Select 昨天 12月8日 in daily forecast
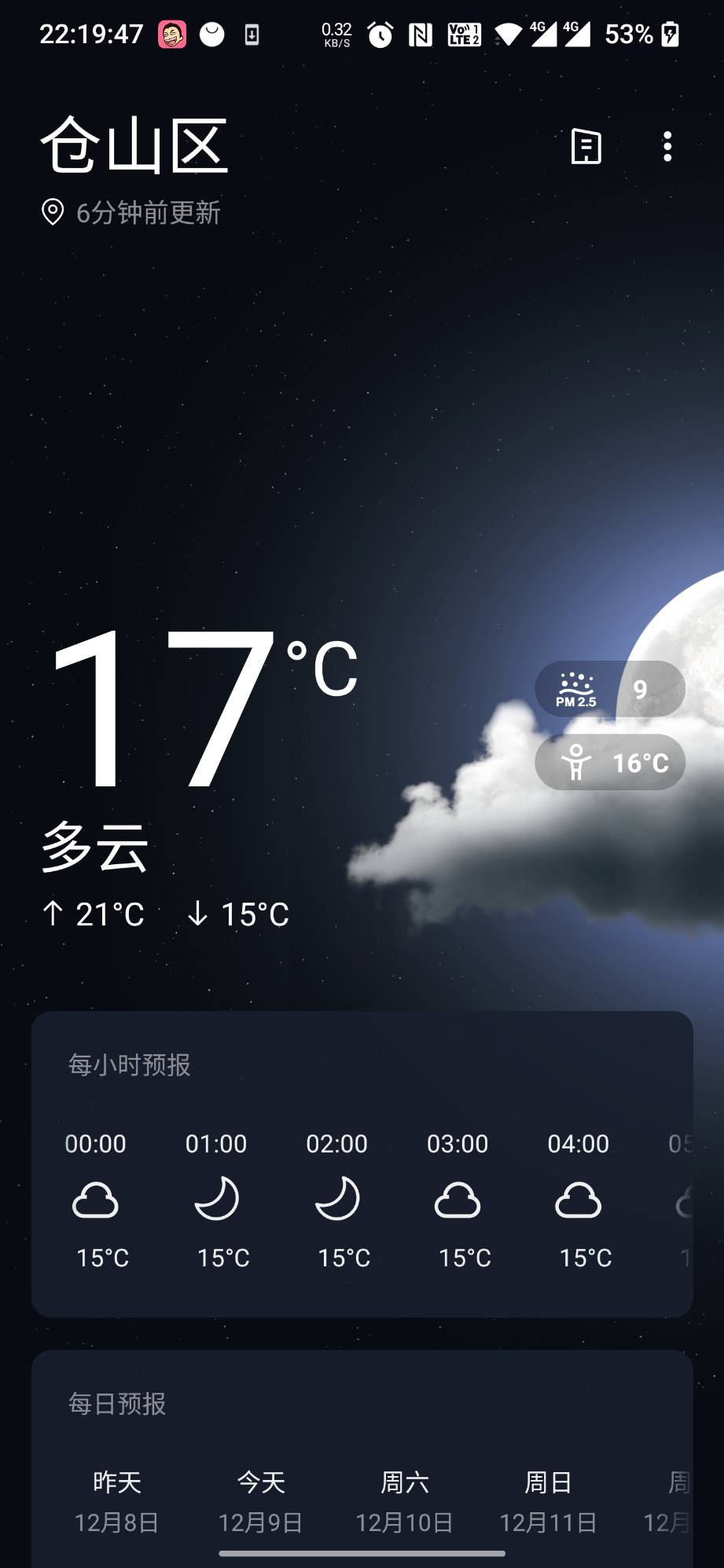The width and height of the screenshot is (724, 1568). tap(117, 1501)
